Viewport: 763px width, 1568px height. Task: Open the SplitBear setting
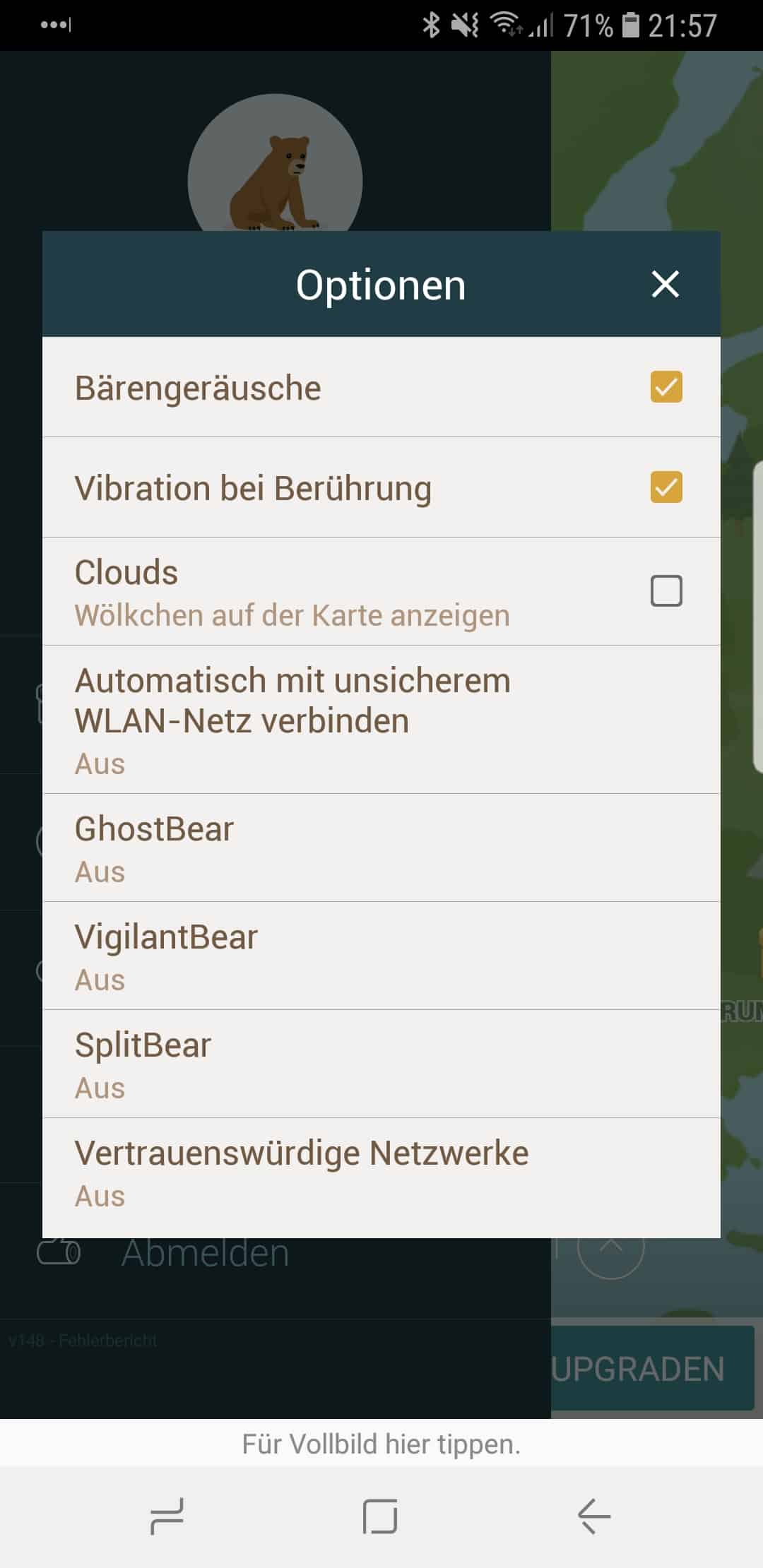point(381,1064)
